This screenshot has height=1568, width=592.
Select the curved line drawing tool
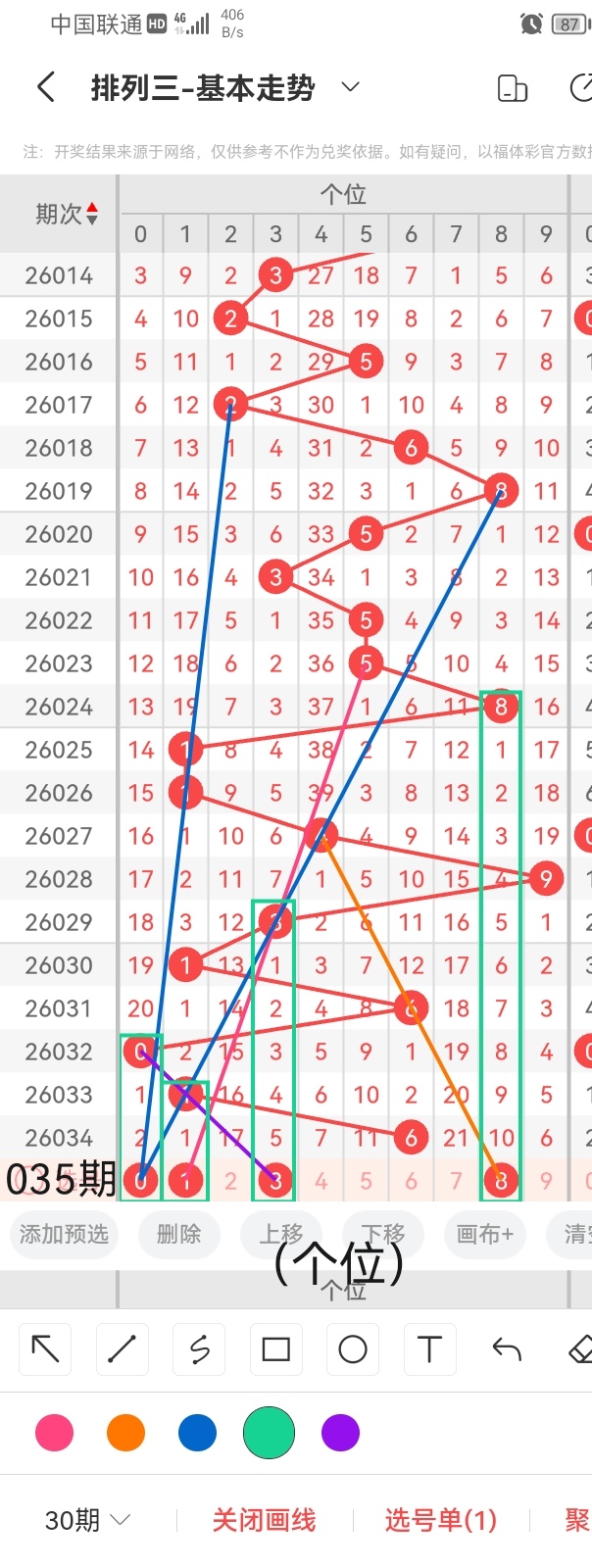[199, 1349]
